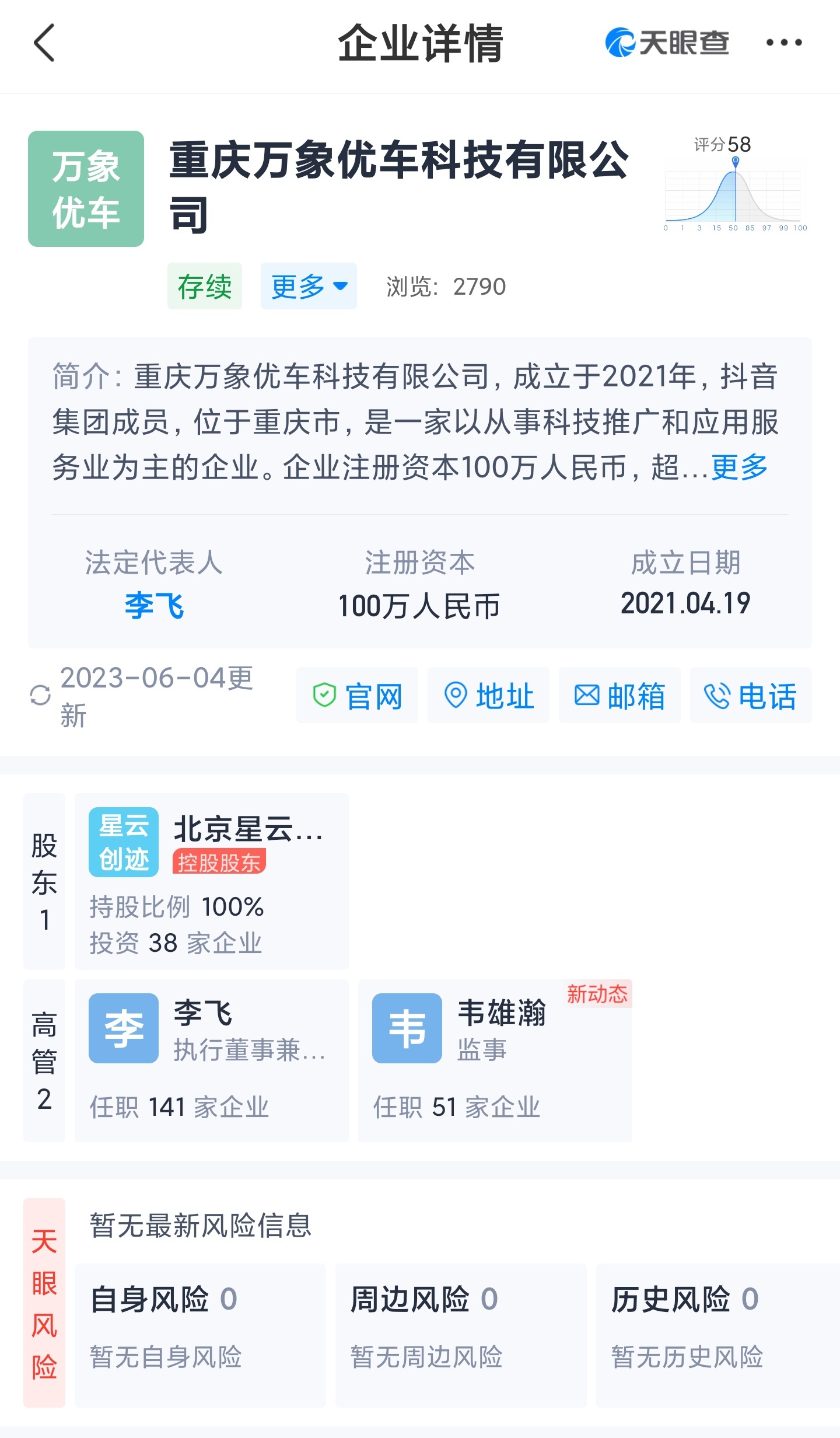Expand the 更多 status dropdown

point(309,286)
